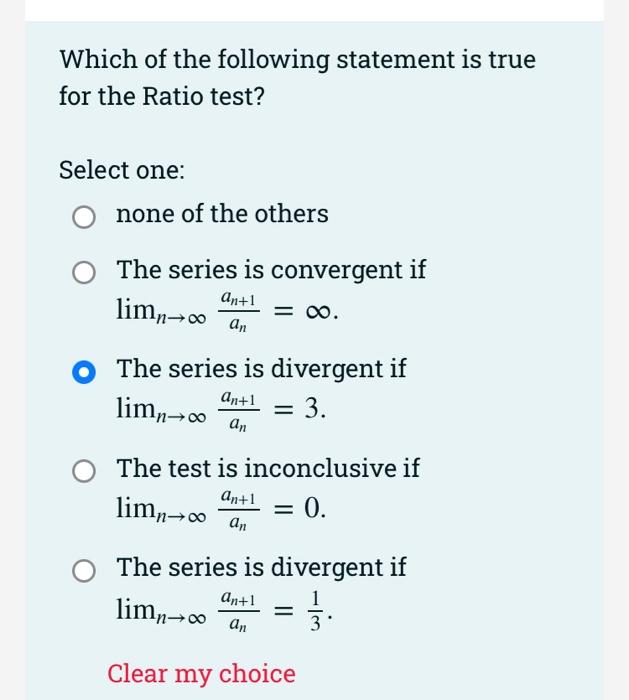Screen dimensions: 629x700
Task: Select 'divergent if limit equals 1/3' option
Action: 85,570
